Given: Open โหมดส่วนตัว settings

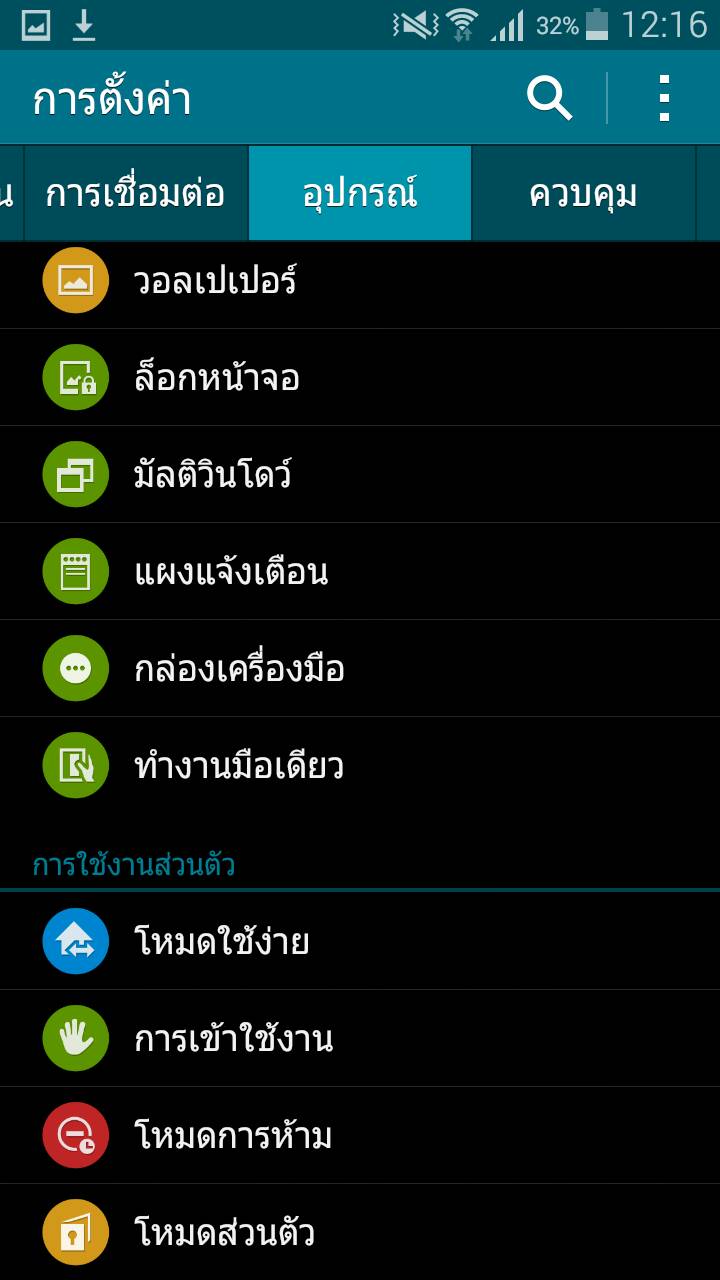Looking at the screenshot, I should point(360,1232).
